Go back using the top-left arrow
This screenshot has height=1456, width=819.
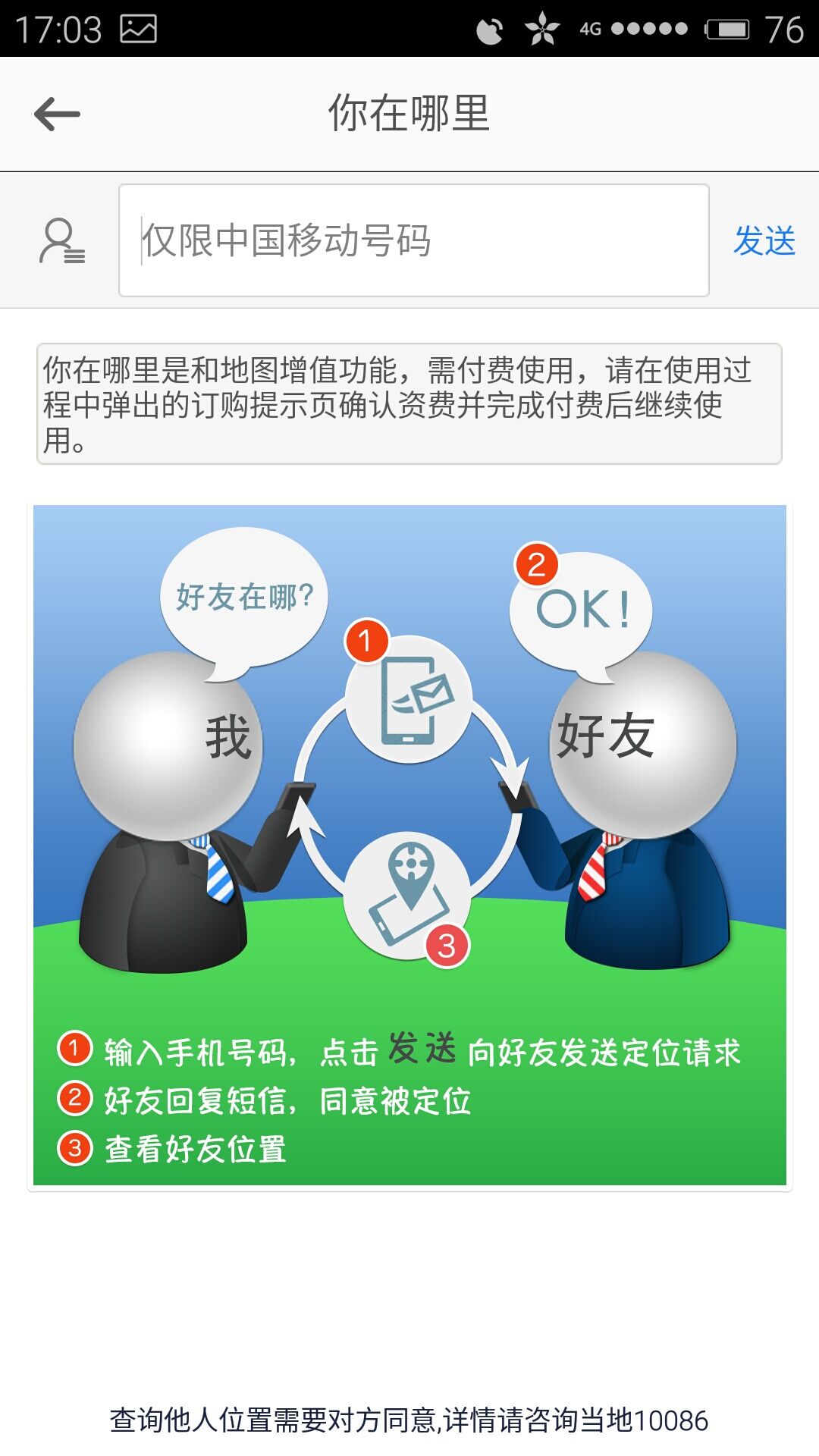pyautogui.click(x=57, y=115)
